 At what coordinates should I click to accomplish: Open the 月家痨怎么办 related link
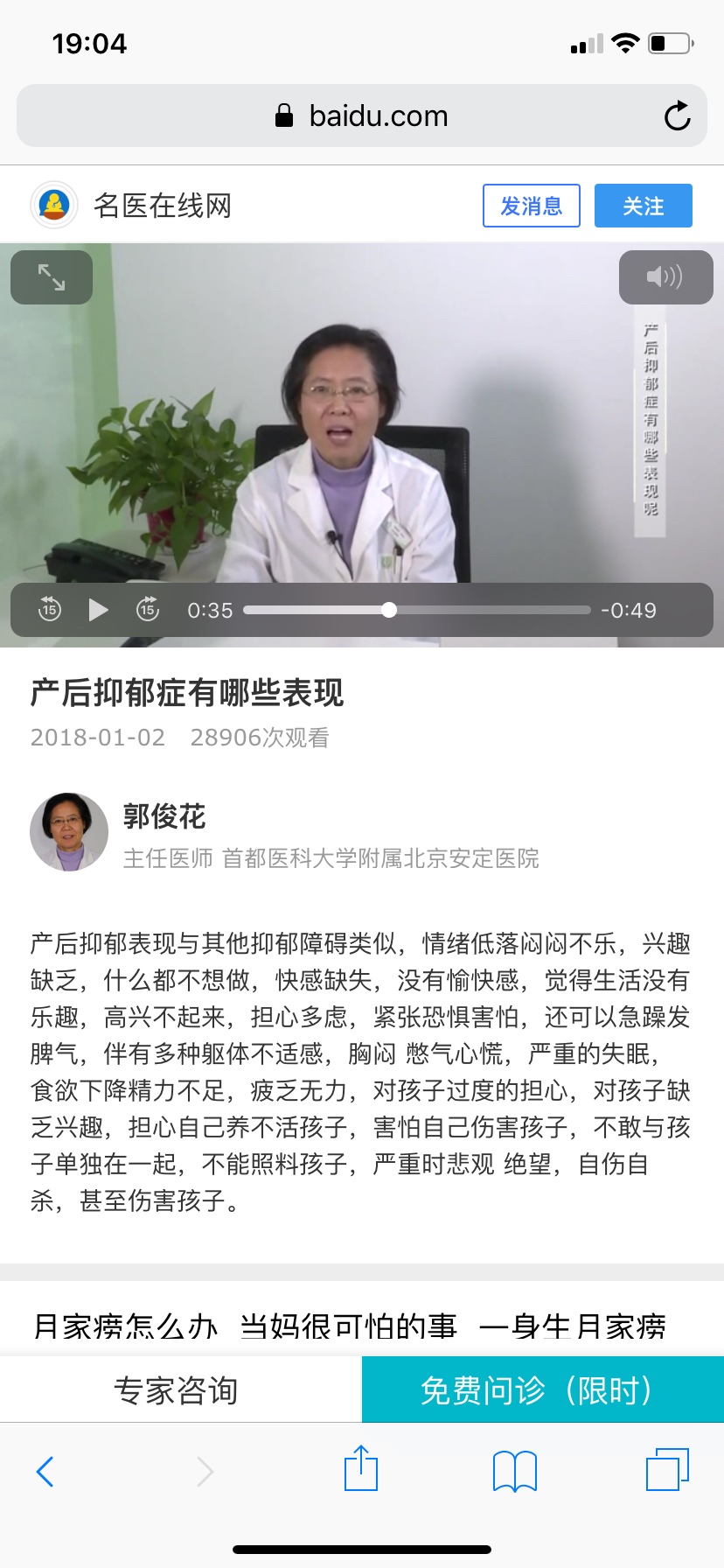click(x=125, y=1326)
